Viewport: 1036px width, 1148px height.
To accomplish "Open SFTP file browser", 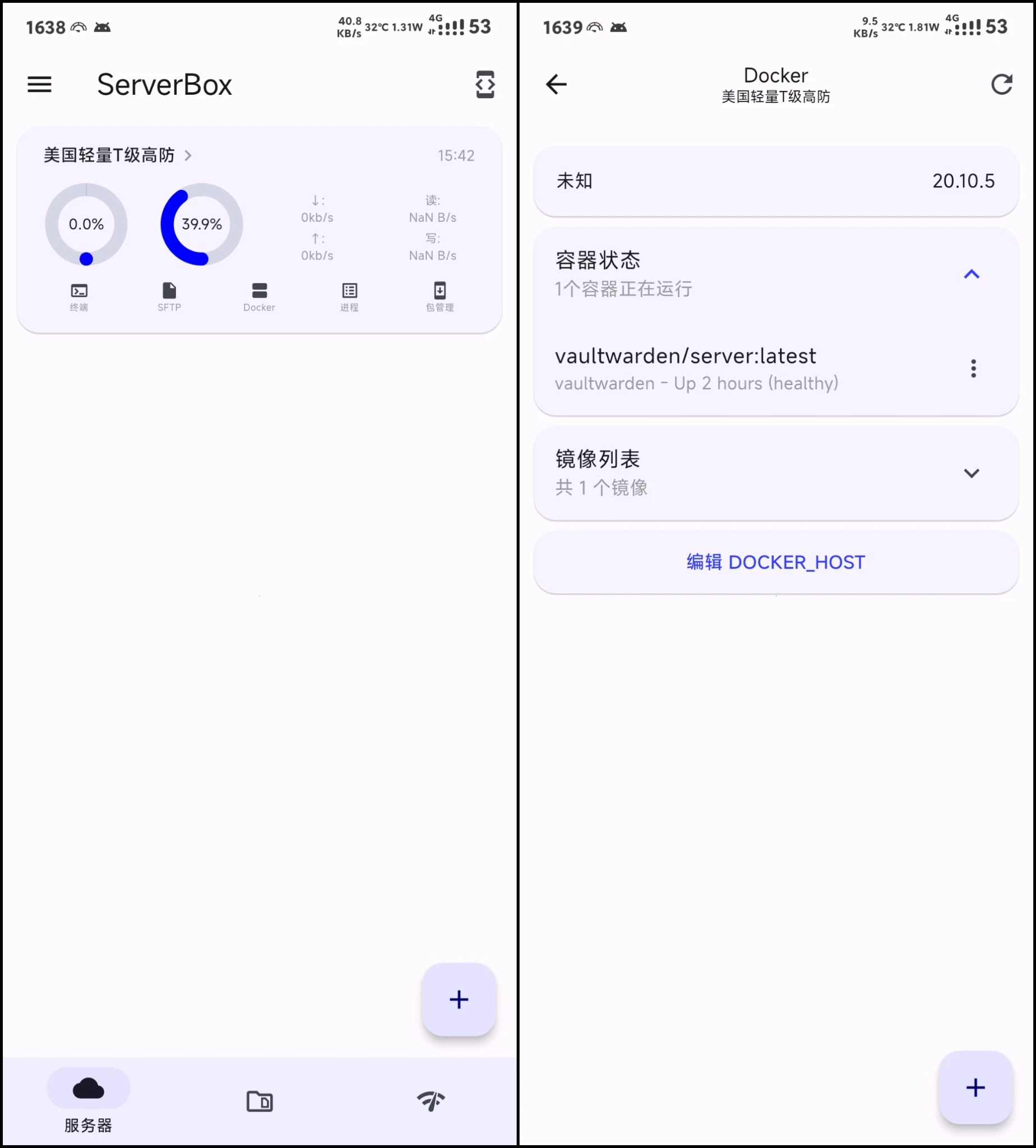I will point(169,297).
